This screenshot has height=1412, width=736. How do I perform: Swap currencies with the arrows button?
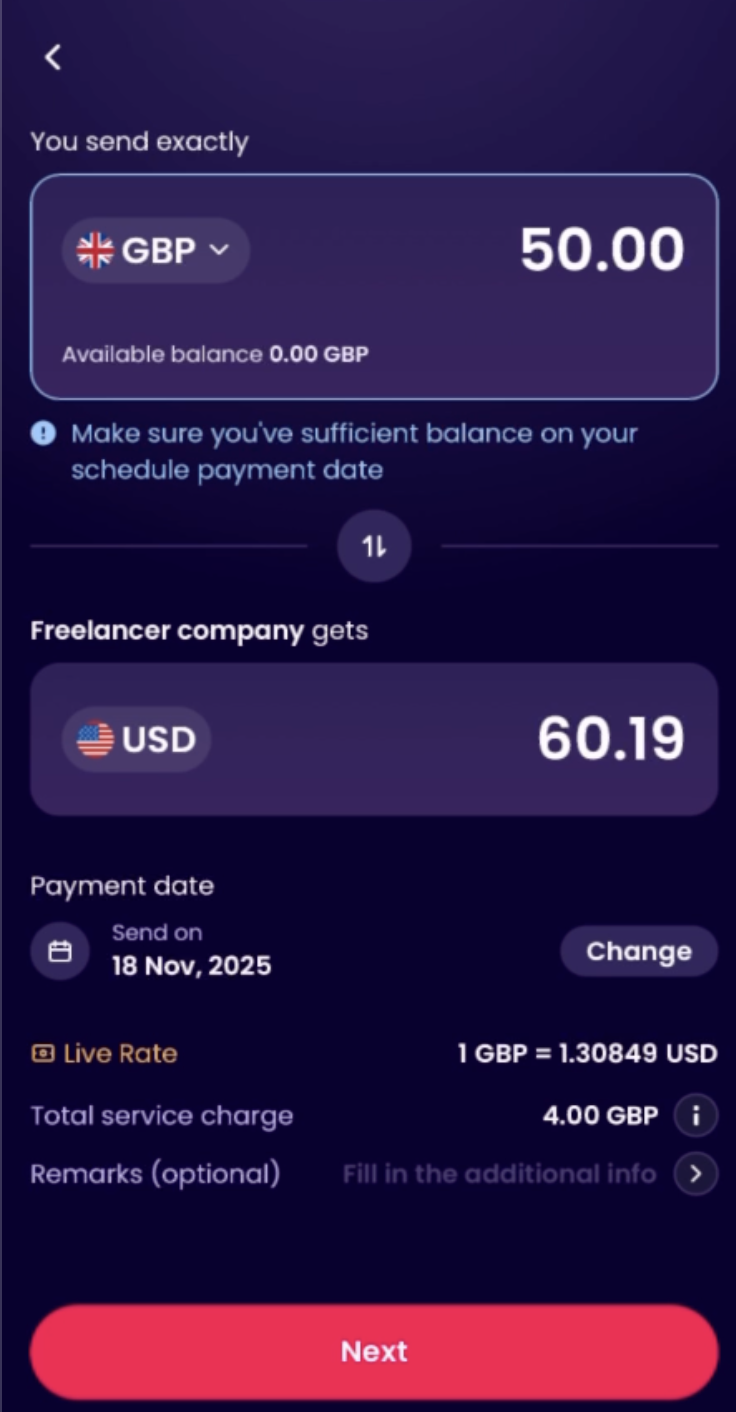(374, 546)
